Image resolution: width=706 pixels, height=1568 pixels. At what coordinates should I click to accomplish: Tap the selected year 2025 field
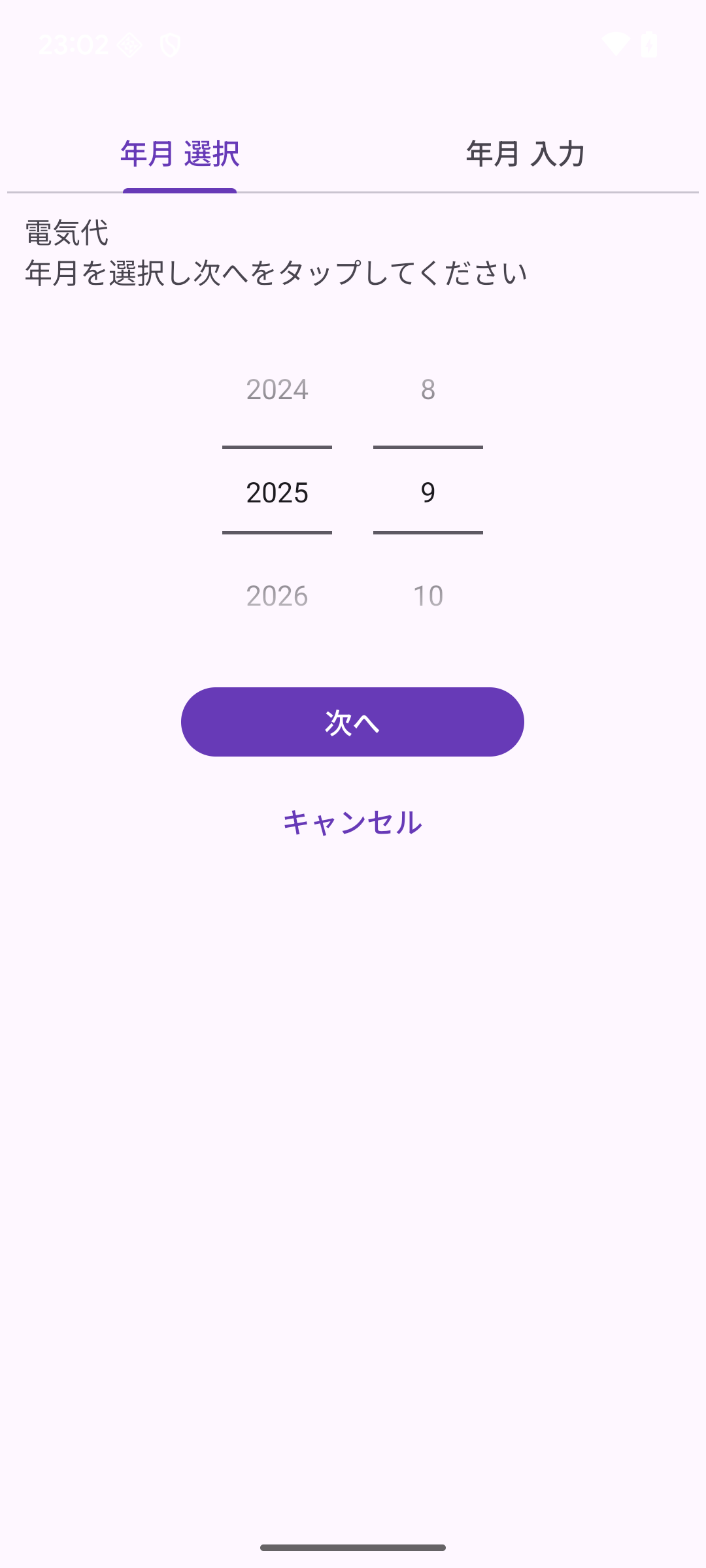277,493
